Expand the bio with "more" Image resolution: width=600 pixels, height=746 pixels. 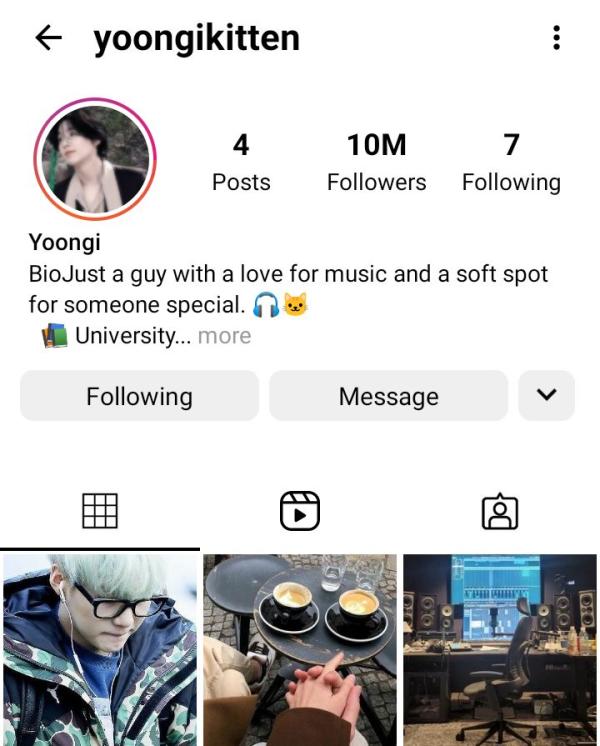pos(224,336)
